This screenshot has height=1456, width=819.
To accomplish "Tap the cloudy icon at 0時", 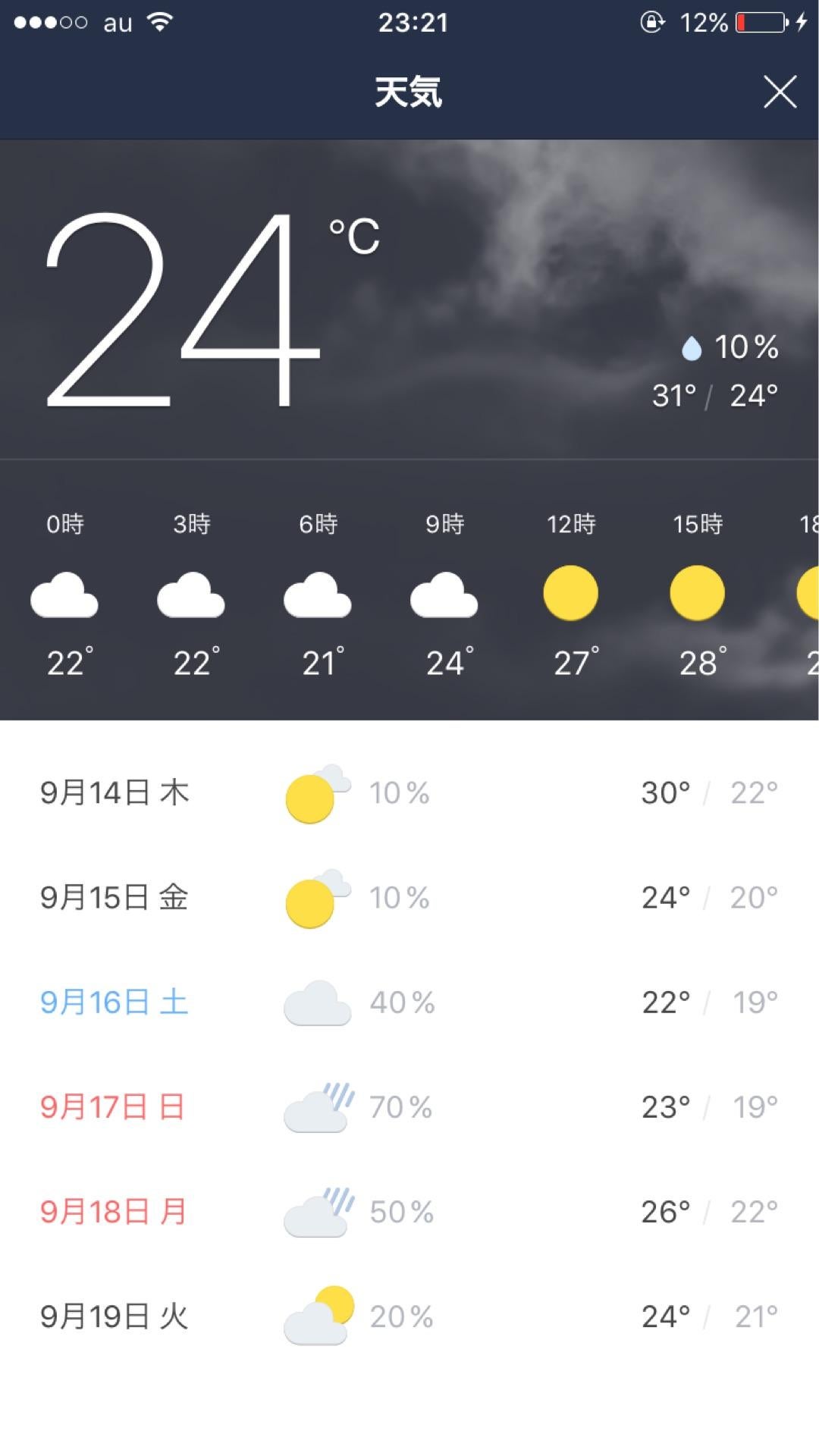I will coord(65,595).
